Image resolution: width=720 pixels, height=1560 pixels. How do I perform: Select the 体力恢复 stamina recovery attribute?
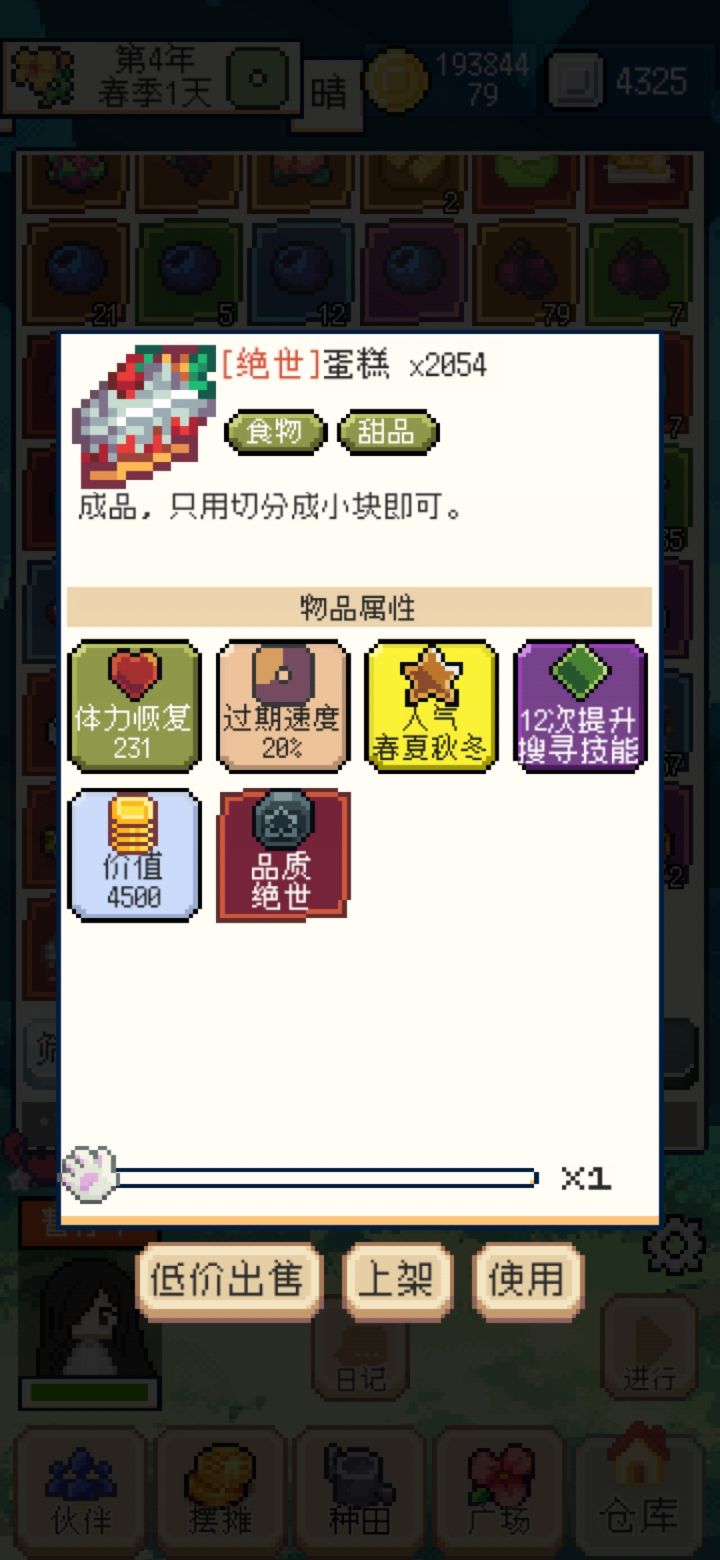[134, 705]
